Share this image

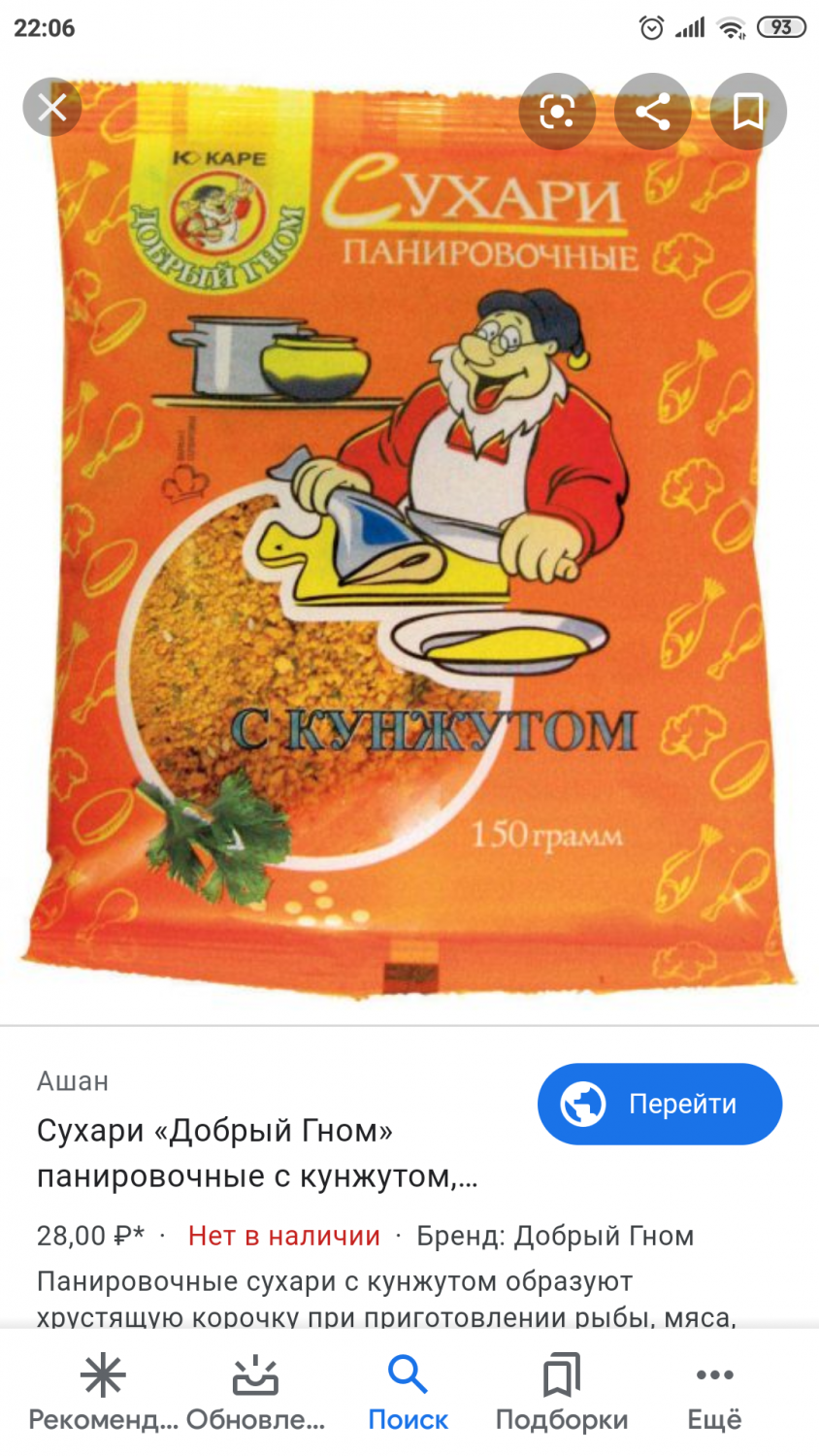[653, 111]
